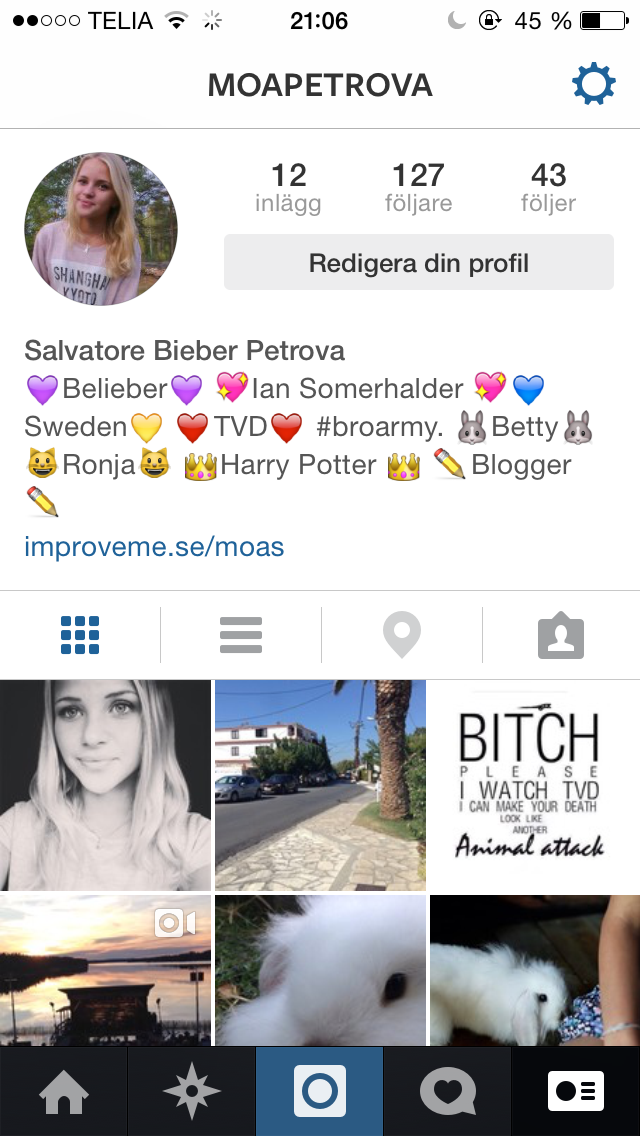Viewport: 640px width, 1136px height.
Task: Switch to the grid view tab
Action: click(x=80, y=635)
